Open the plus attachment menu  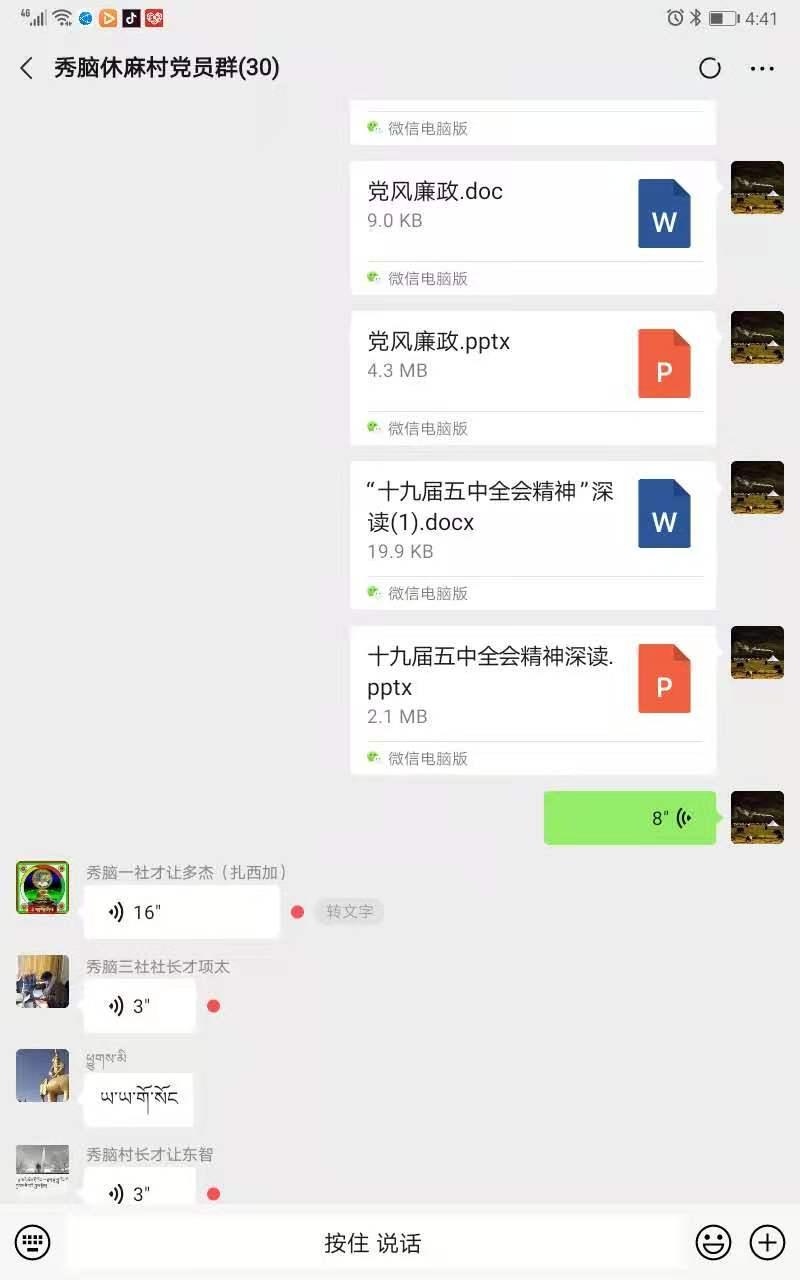767,1243
